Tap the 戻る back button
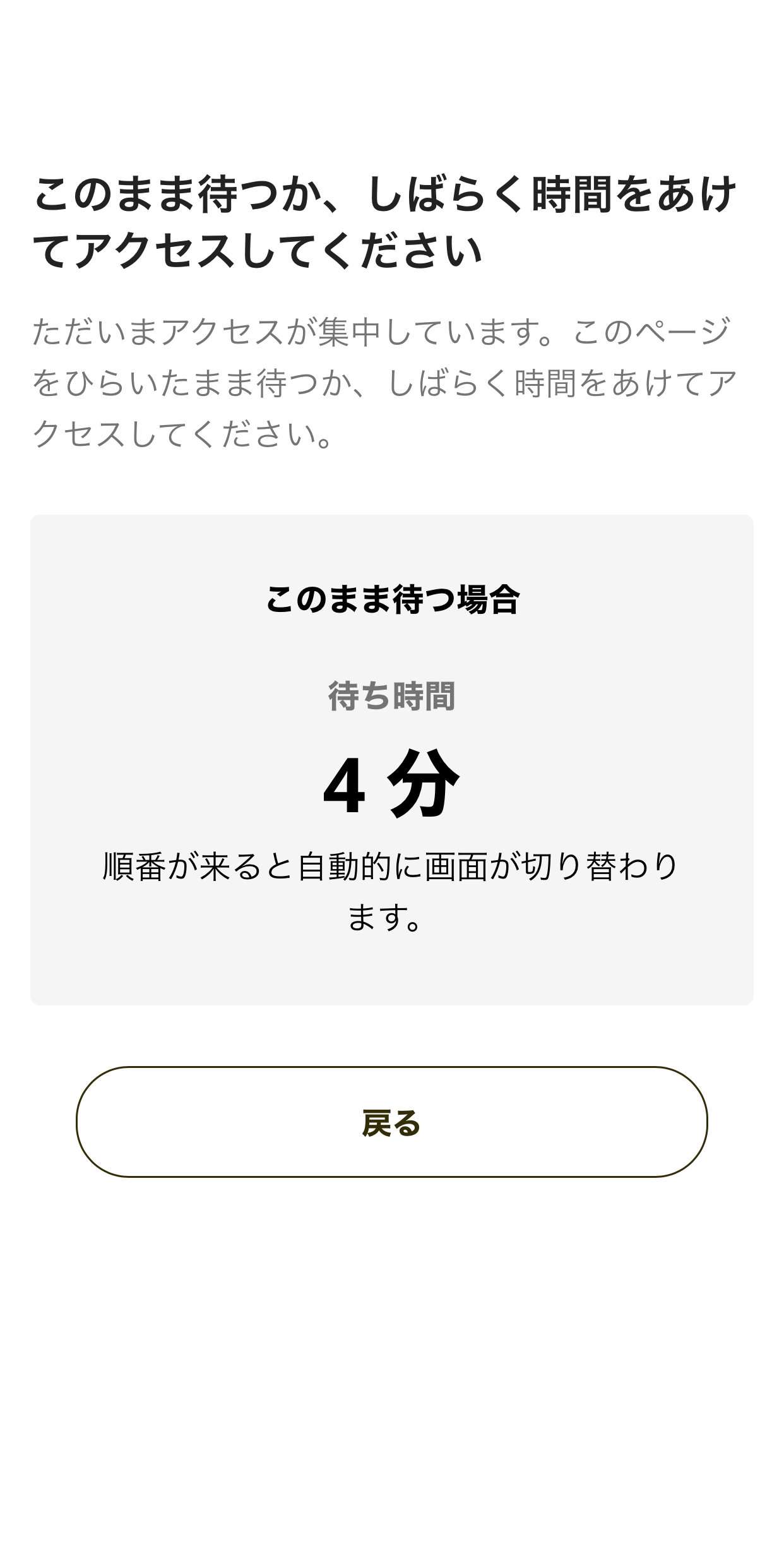 coord(391,1122)
